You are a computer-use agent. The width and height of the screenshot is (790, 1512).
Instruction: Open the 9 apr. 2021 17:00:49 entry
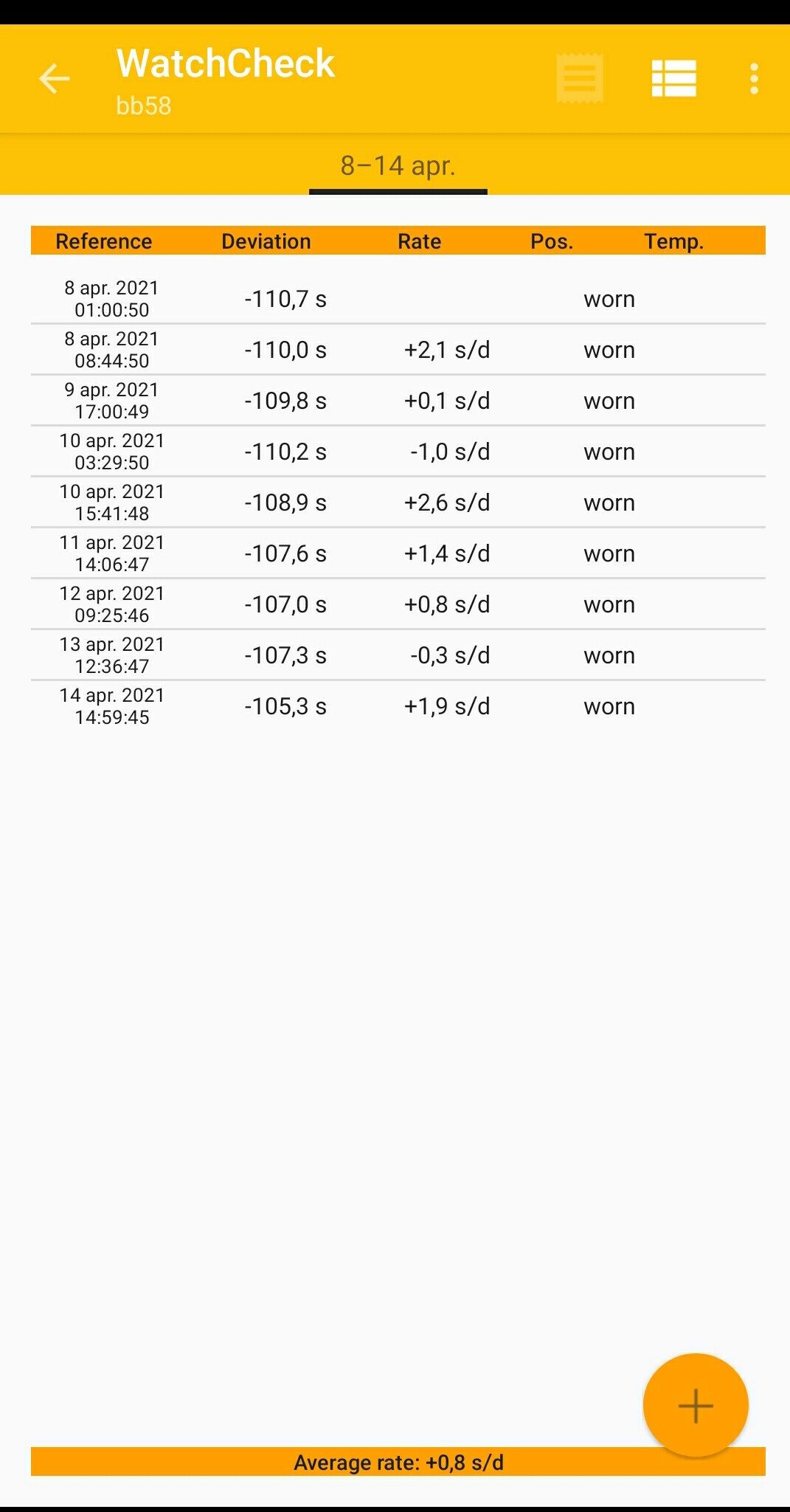[x=398, y=401]
